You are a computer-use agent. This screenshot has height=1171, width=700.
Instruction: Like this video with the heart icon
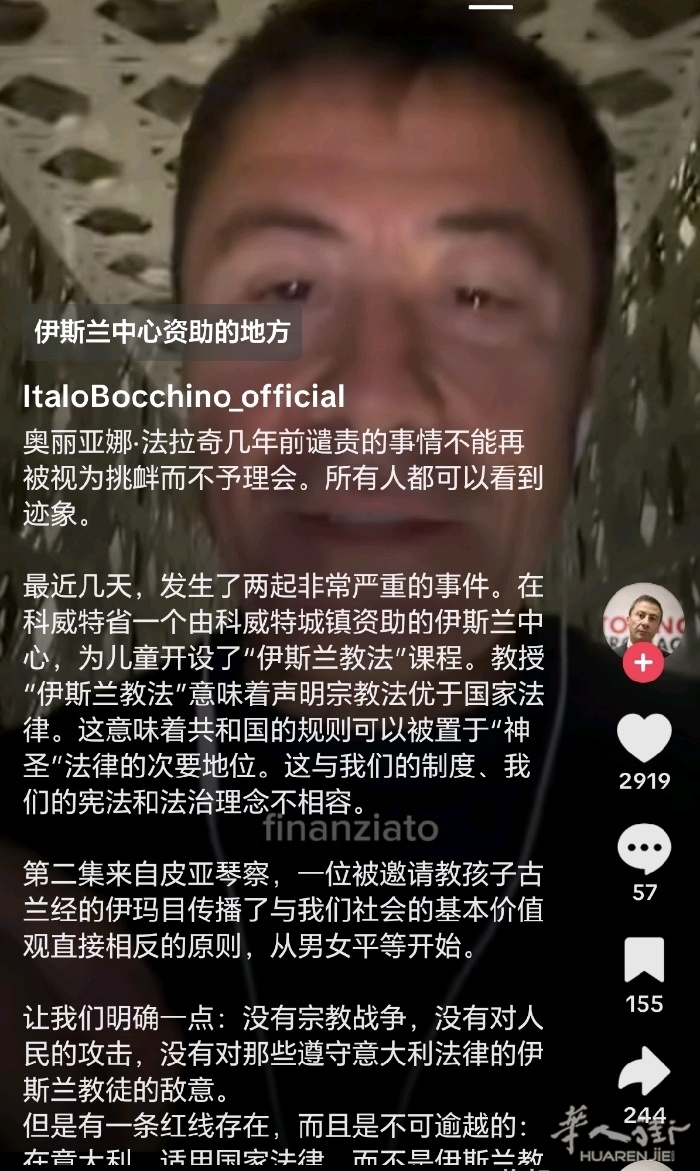[x=644, y=738]
